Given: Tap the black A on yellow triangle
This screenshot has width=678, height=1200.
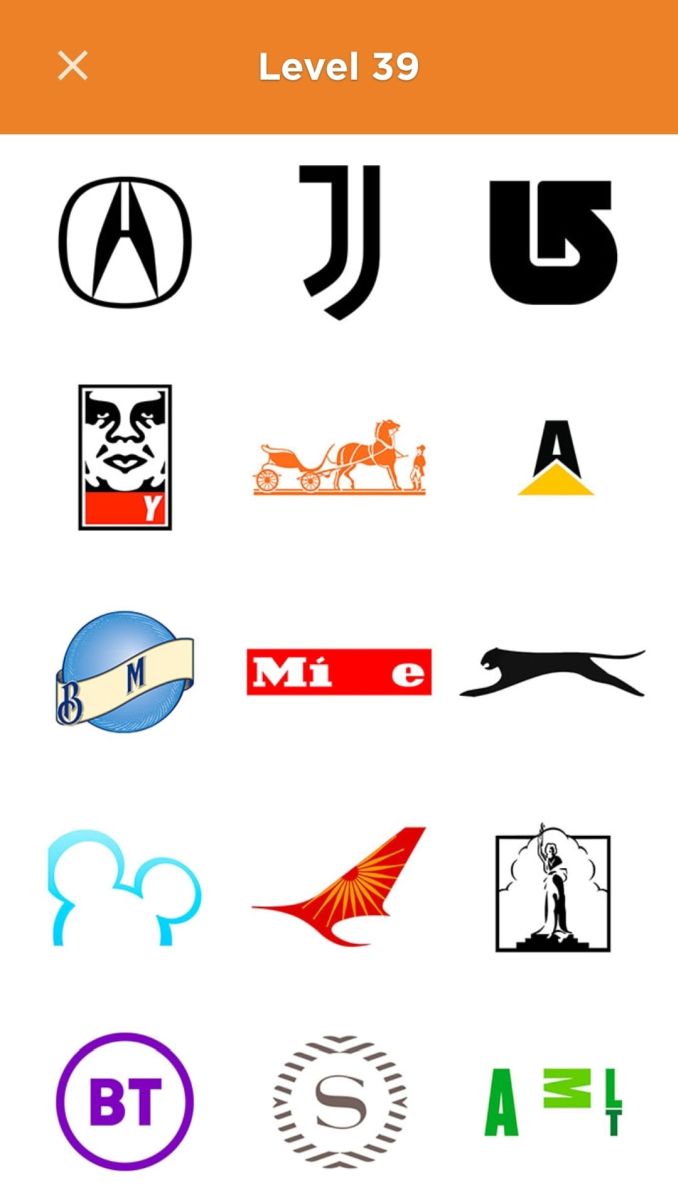Looking at the screenshot, I should pos(555,457).
